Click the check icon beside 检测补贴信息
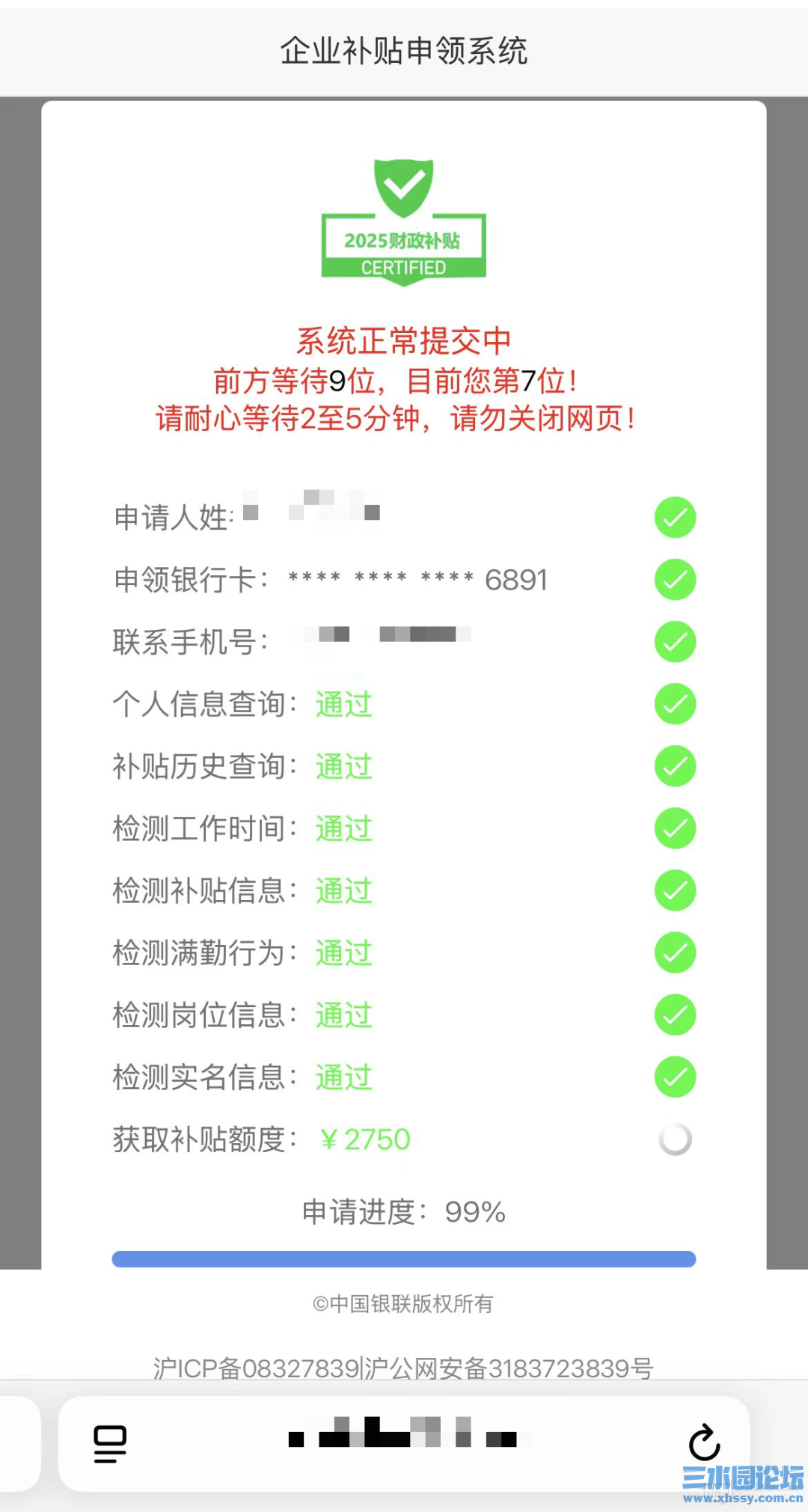808x1512 pixels. 674,890
